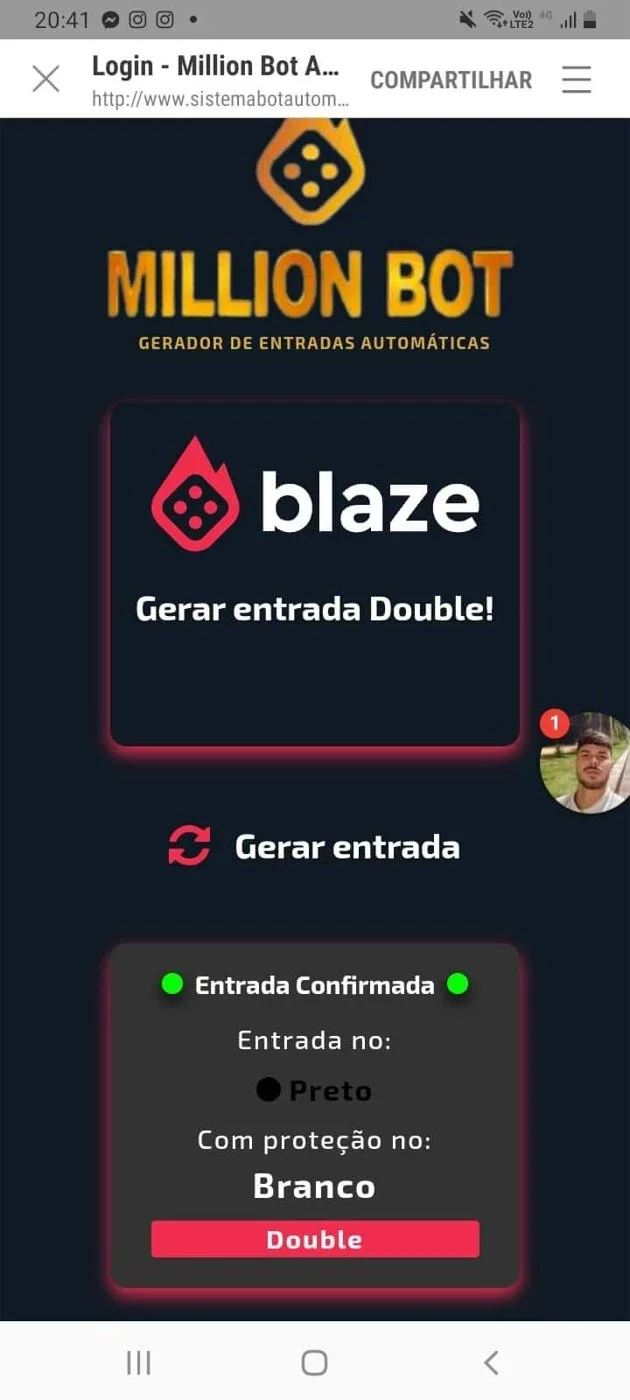The height and width of the screenshot is (1400, 630).
Task: Close the in-app browser
Action: coord(46,79)
